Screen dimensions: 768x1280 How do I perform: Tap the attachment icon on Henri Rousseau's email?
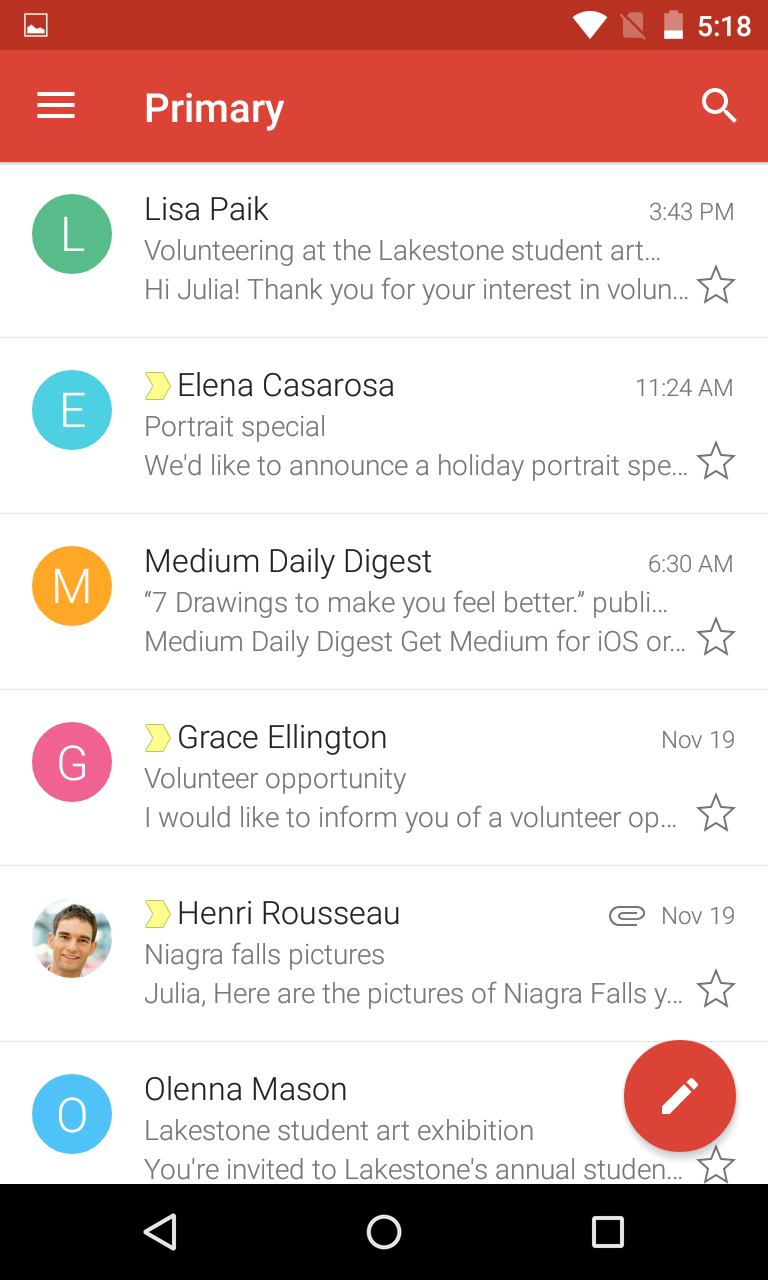coord(626,915)
